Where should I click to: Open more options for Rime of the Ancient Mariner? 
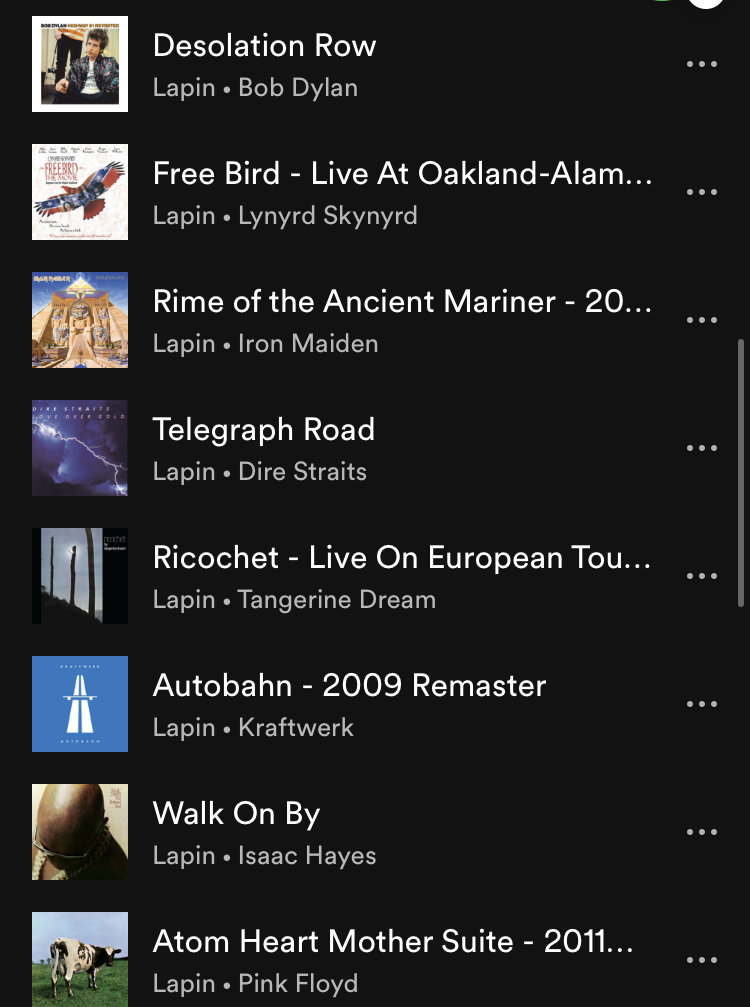tap(702, 320)
